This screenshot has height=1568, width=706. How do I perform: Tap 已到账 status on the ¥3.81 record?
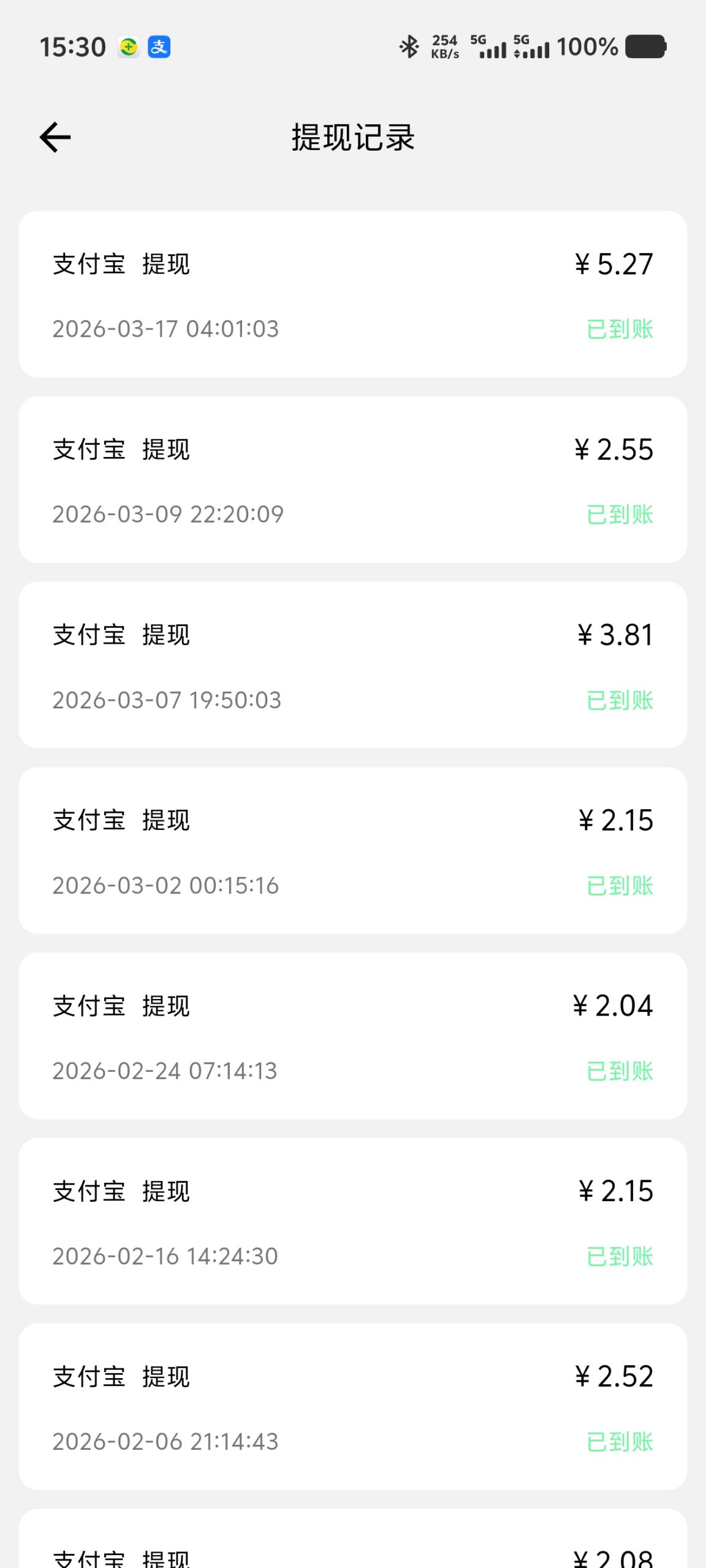point(618,699)
